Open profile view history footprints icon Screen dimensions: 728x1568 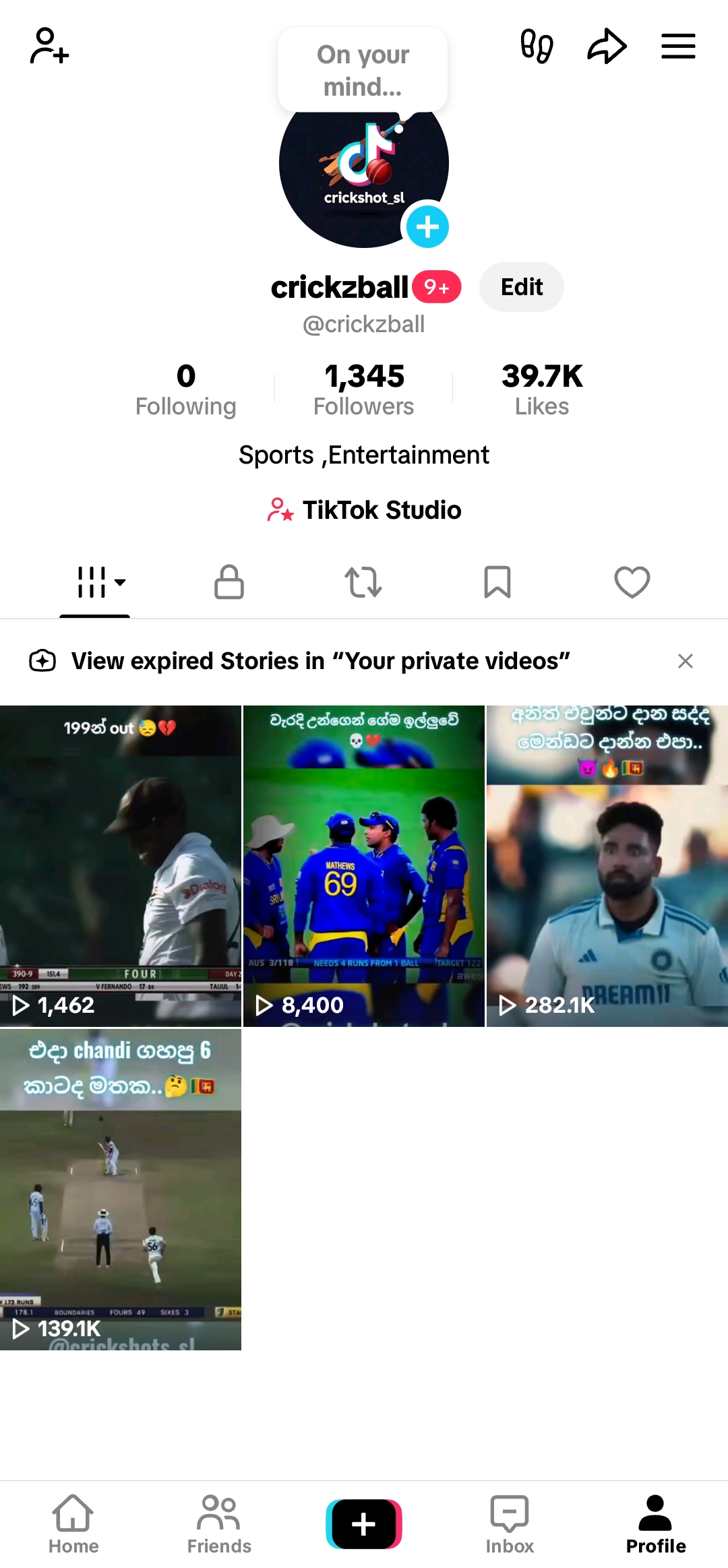coord(536,46)
